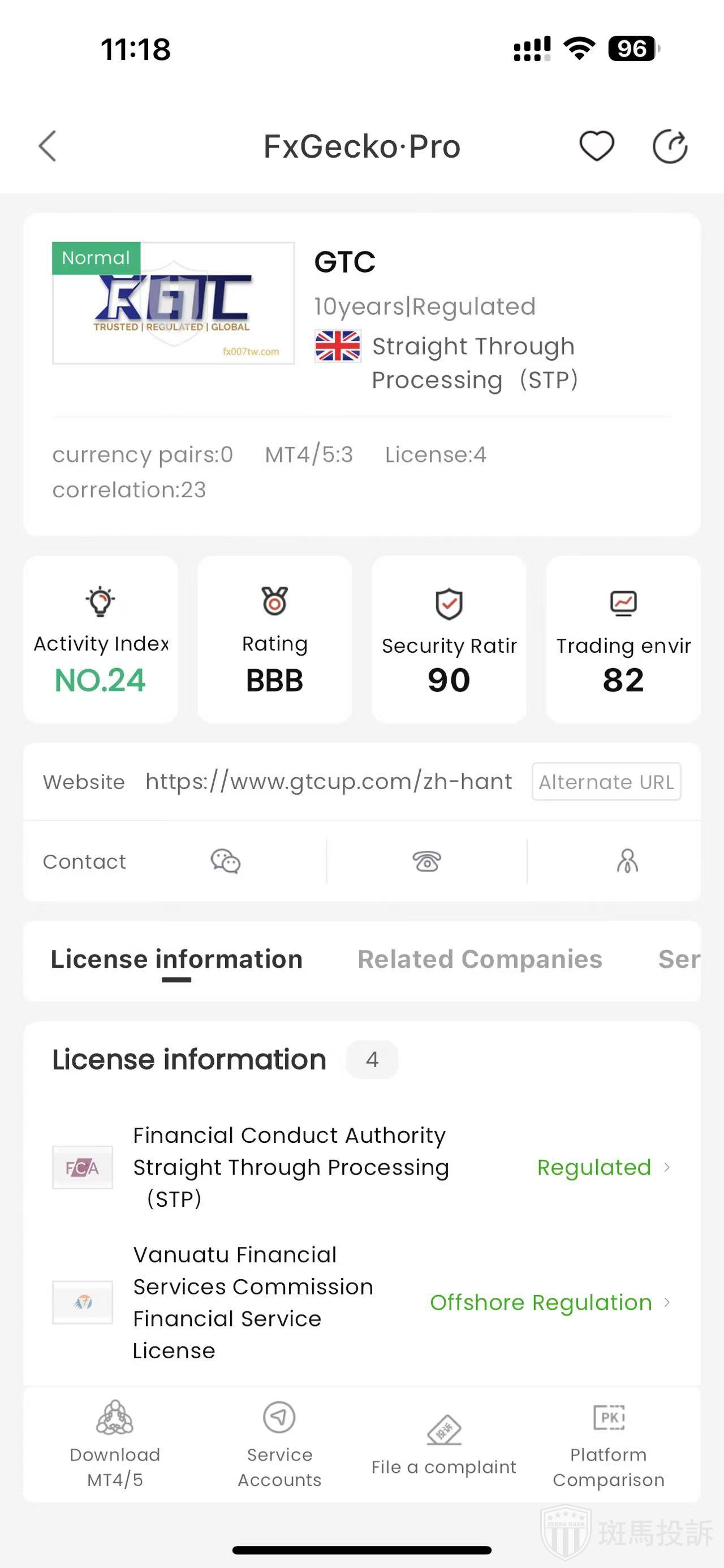
Task: Go back using the top-left arrow
Action: pos(48,146)
